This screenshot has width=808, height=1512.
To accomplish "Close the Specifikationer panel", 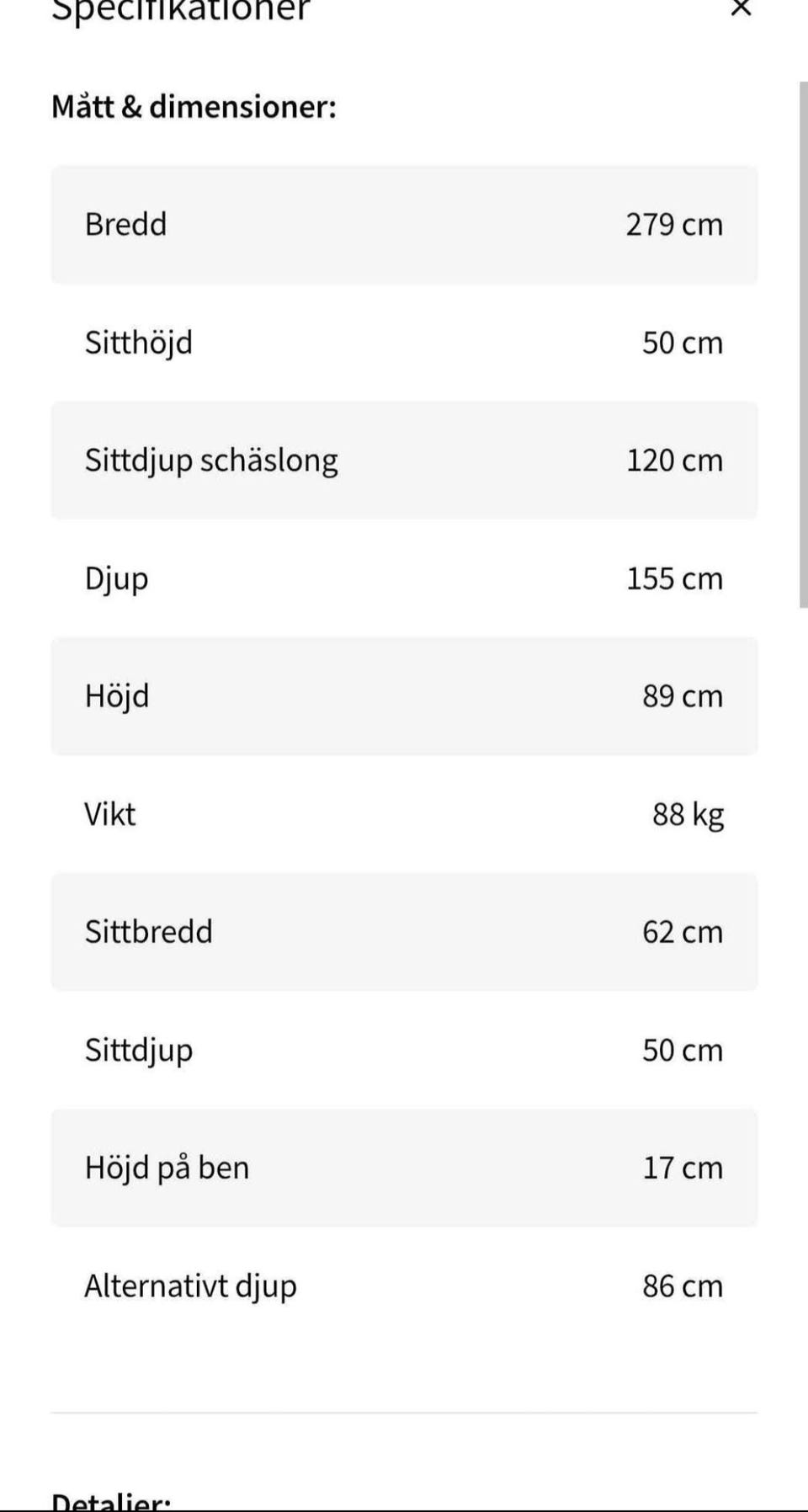I will [x=741, y=8].
